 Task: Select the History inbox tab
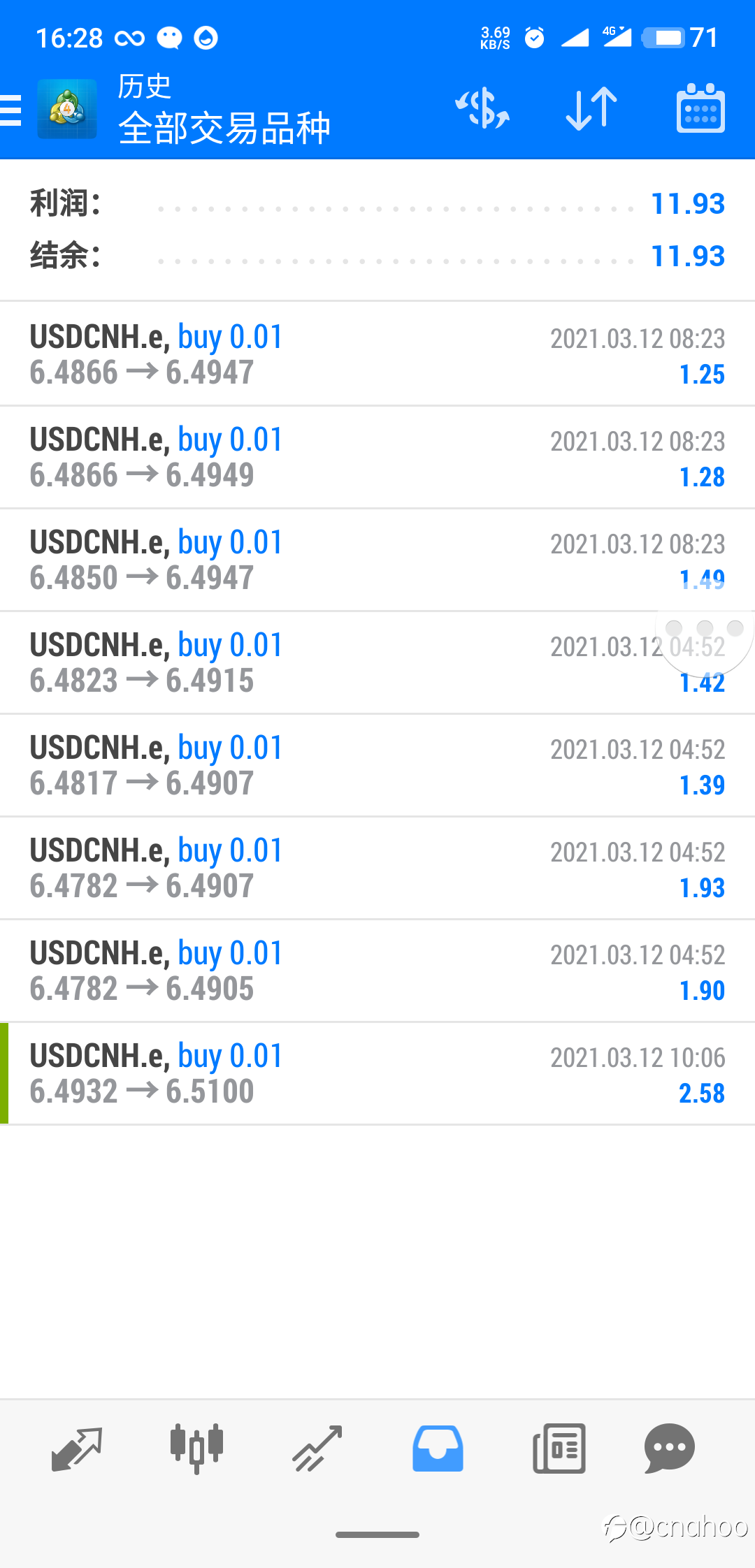[x=438, y=1449]
